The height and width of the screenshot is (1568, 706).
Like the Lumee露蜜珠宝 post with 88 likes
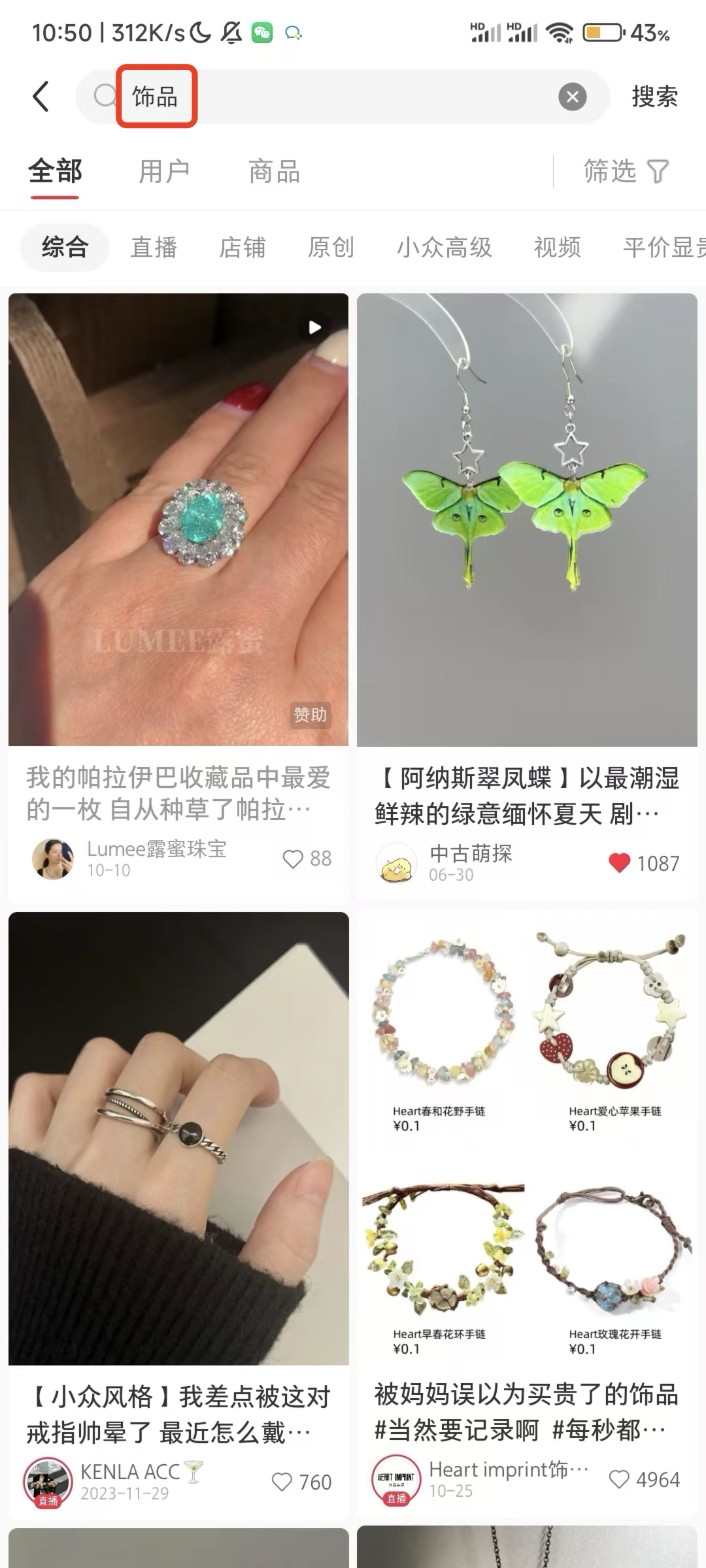click(x=293, y=858)
